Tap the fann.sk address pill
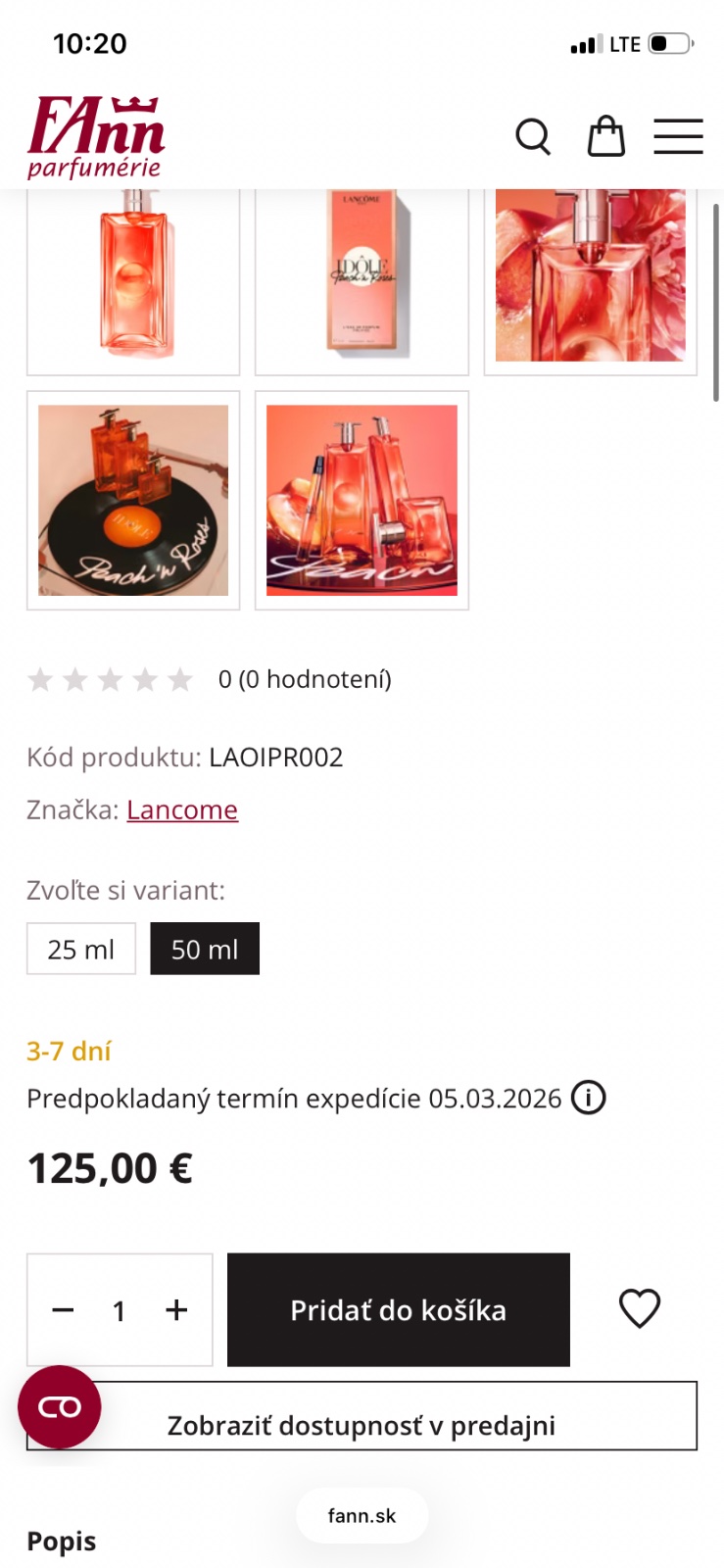 coord(362,1515)
